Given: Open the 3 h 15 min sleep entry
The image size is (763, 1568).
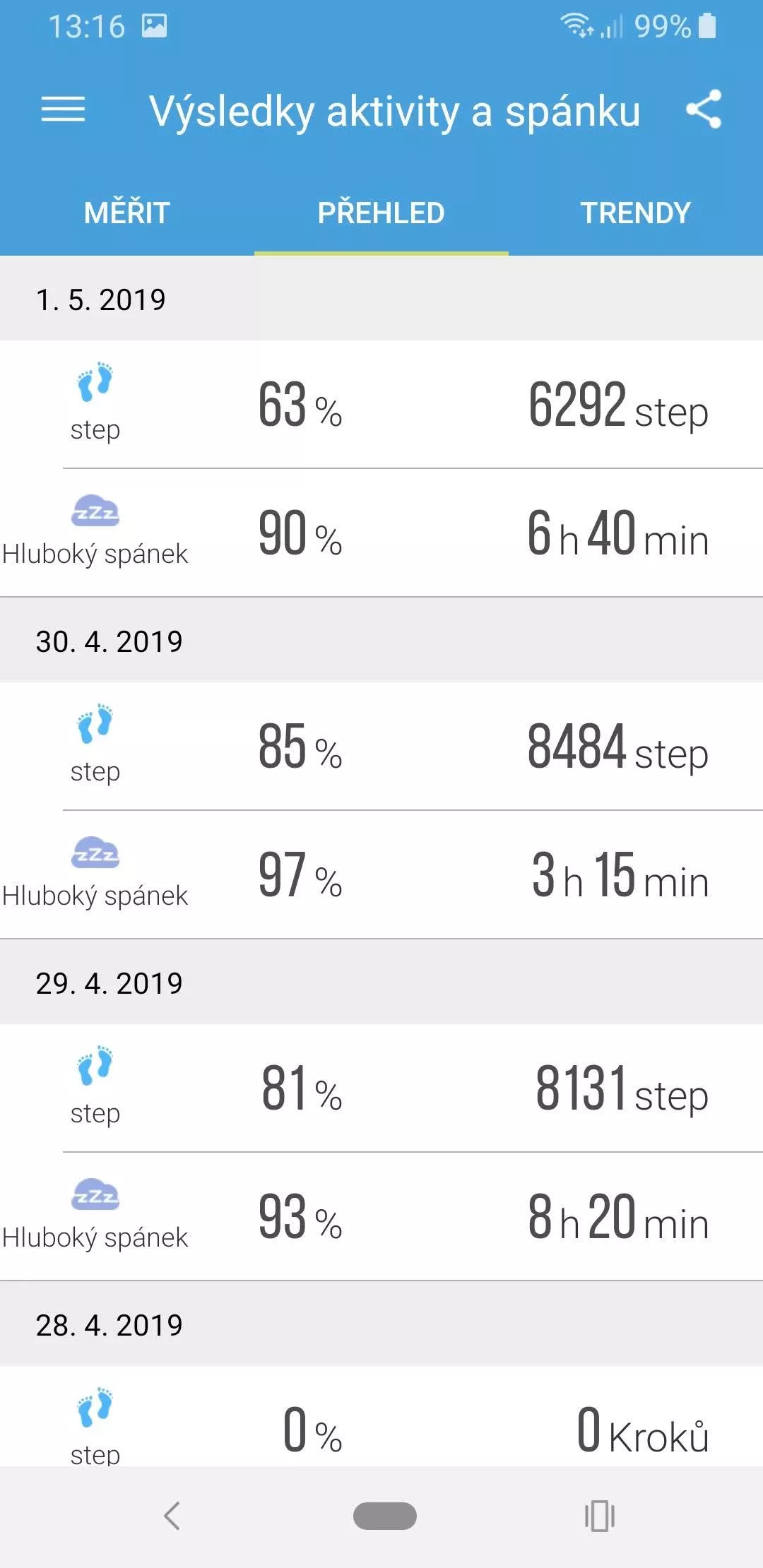Looking at the screenshot, I should point(381,874).
